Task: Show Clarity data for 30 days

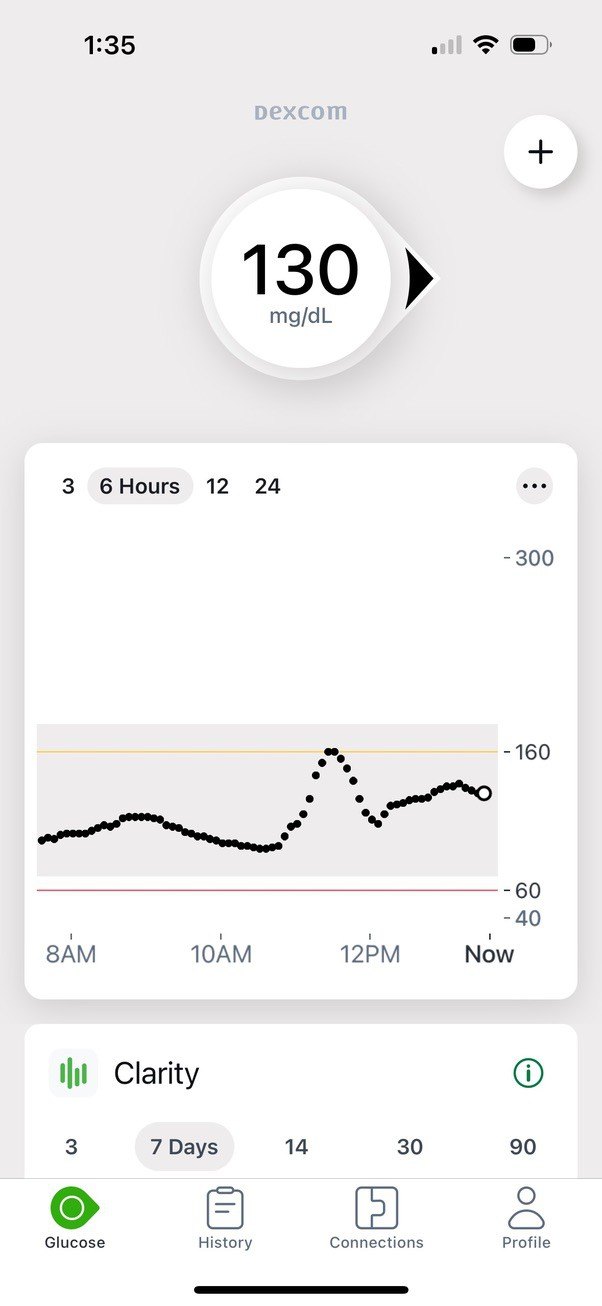Action: click(410, 1146)
